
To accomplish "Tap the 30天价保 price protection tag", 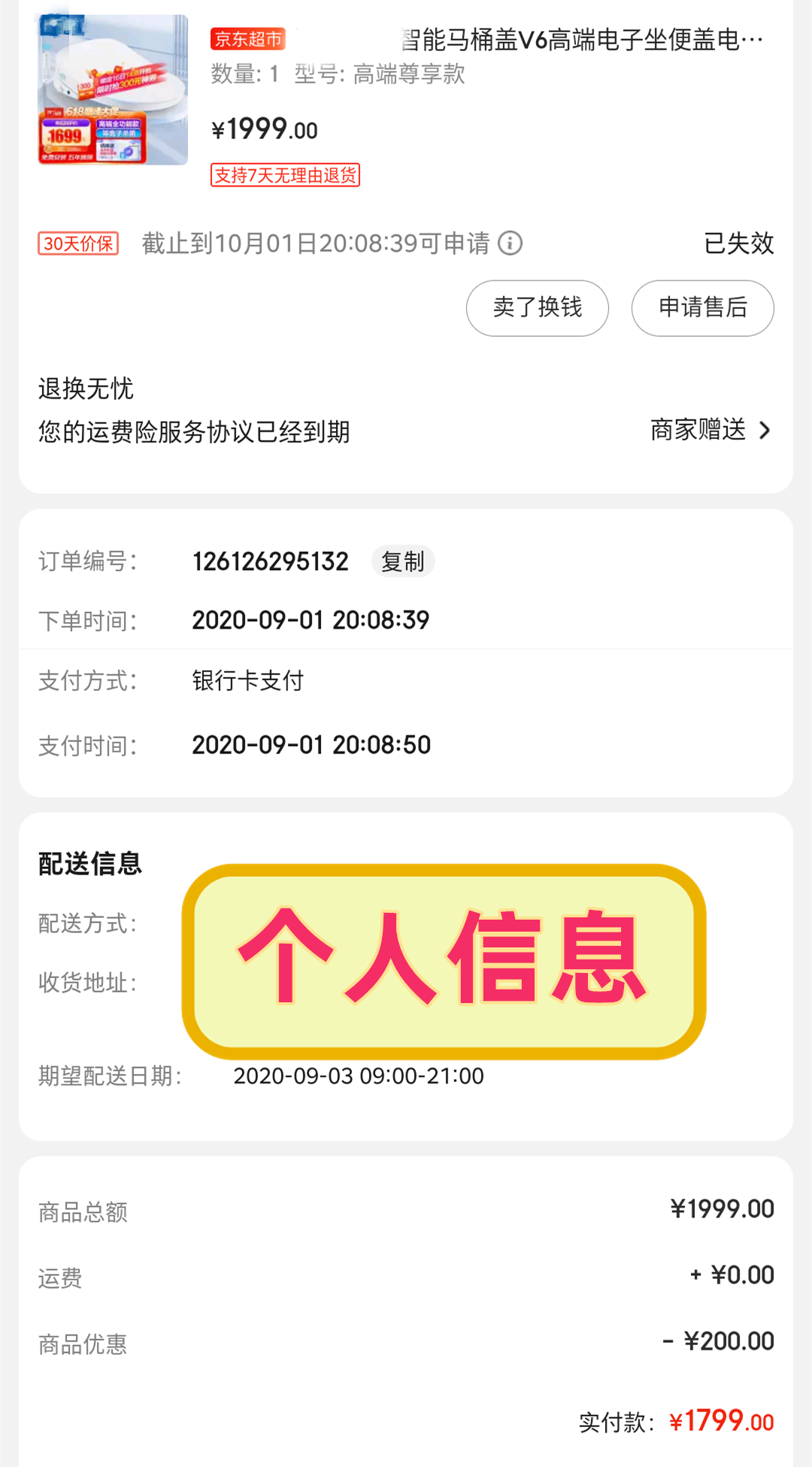I will tap(77, 243).
